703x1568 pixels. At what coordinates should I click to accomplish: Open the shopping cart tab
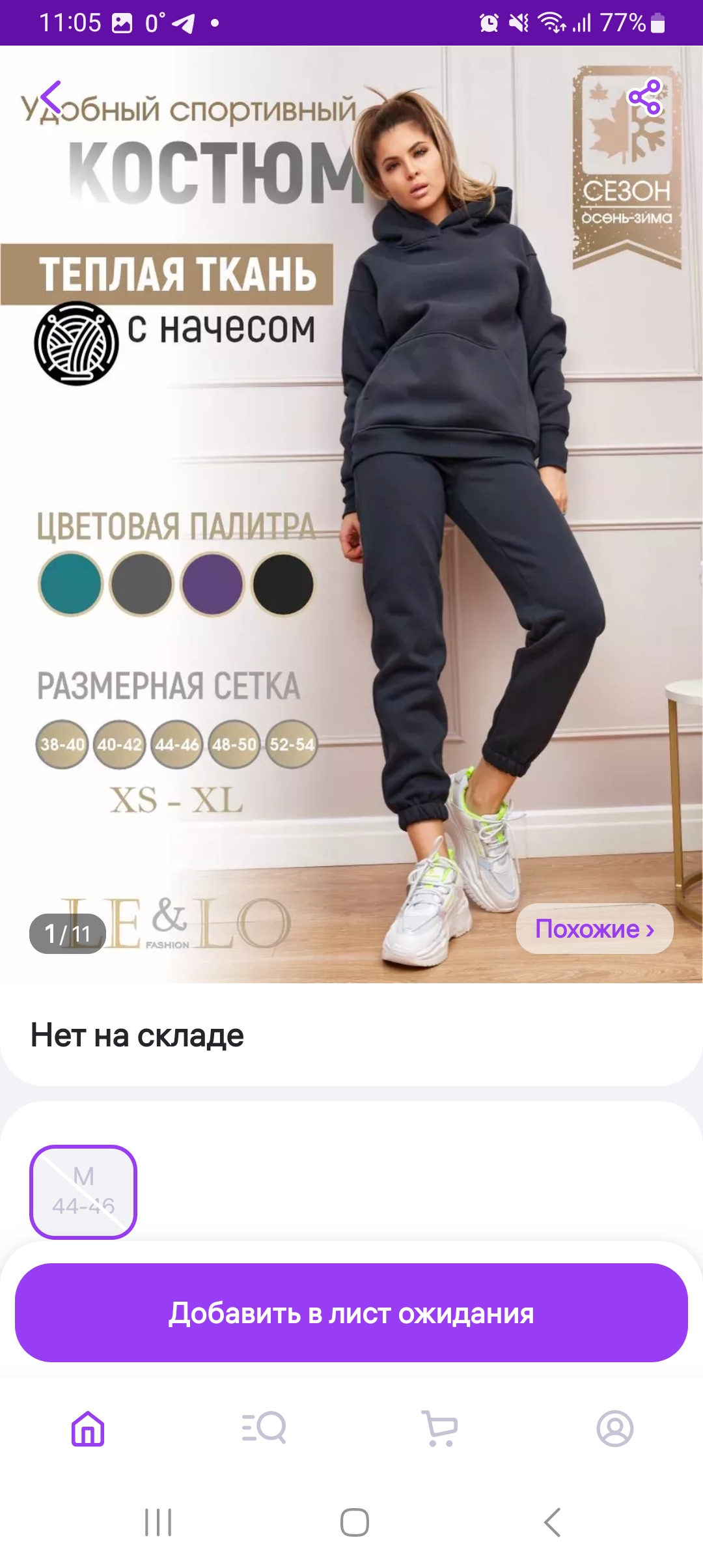pyautogui.click(x=439, y=1428)
